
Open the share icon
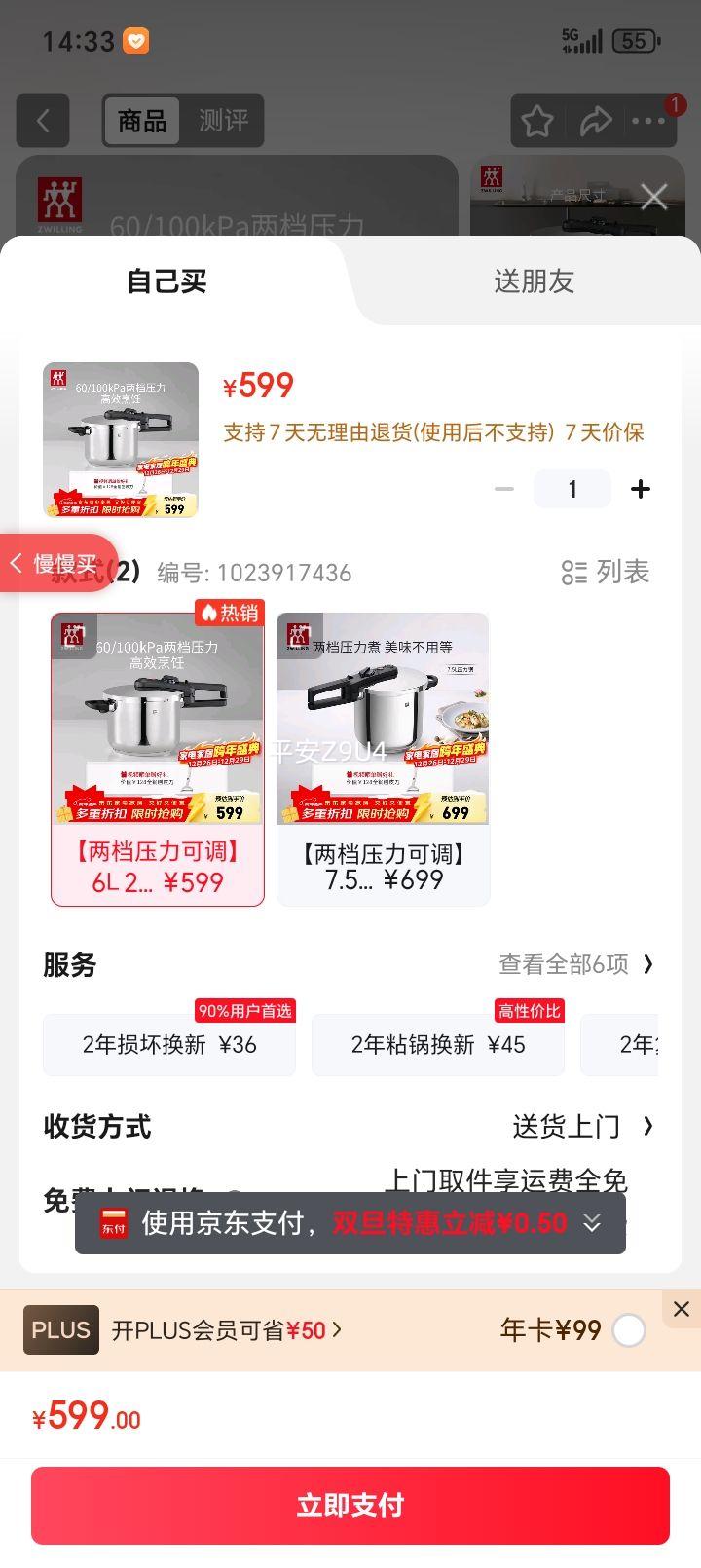pos(597,121)
